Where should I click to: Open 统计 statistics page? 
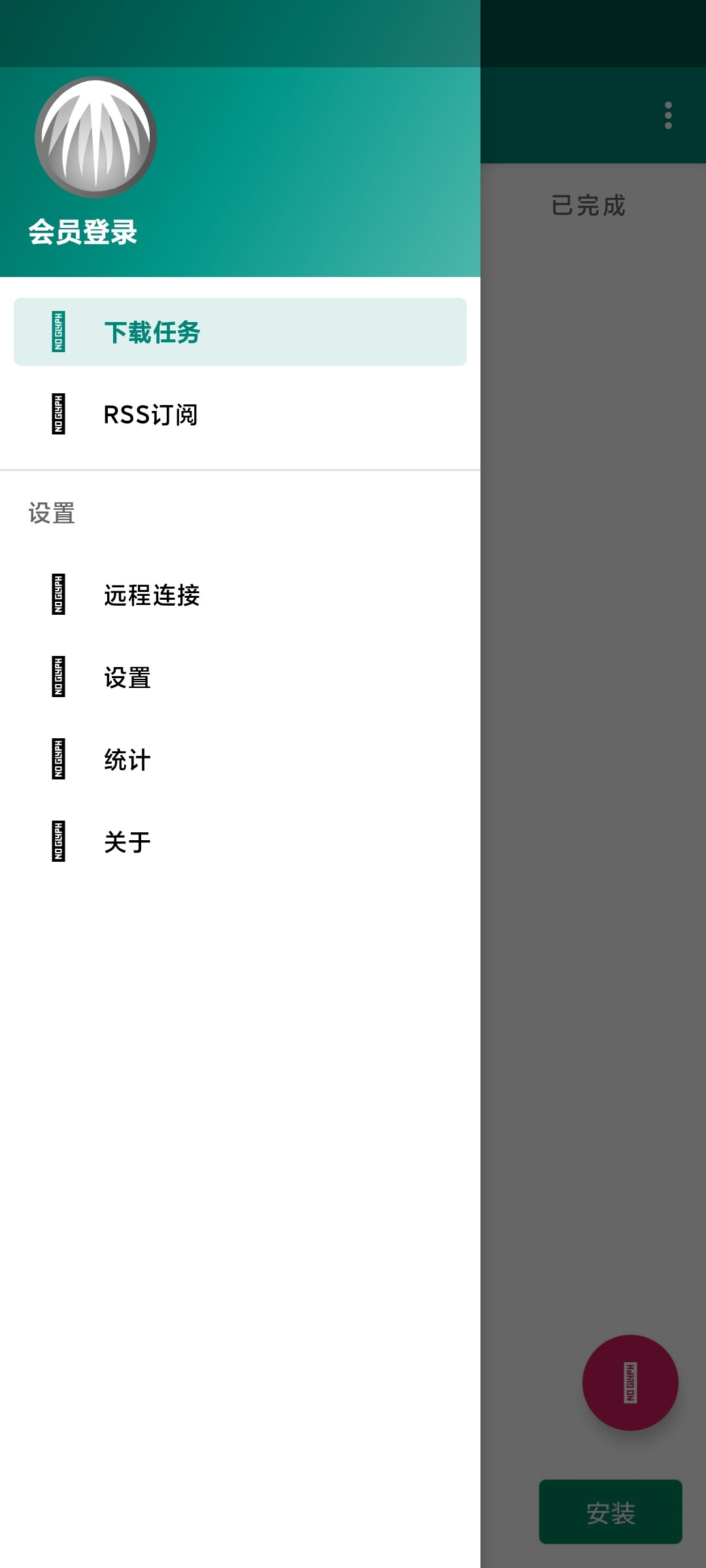click(x=240, y=759)
